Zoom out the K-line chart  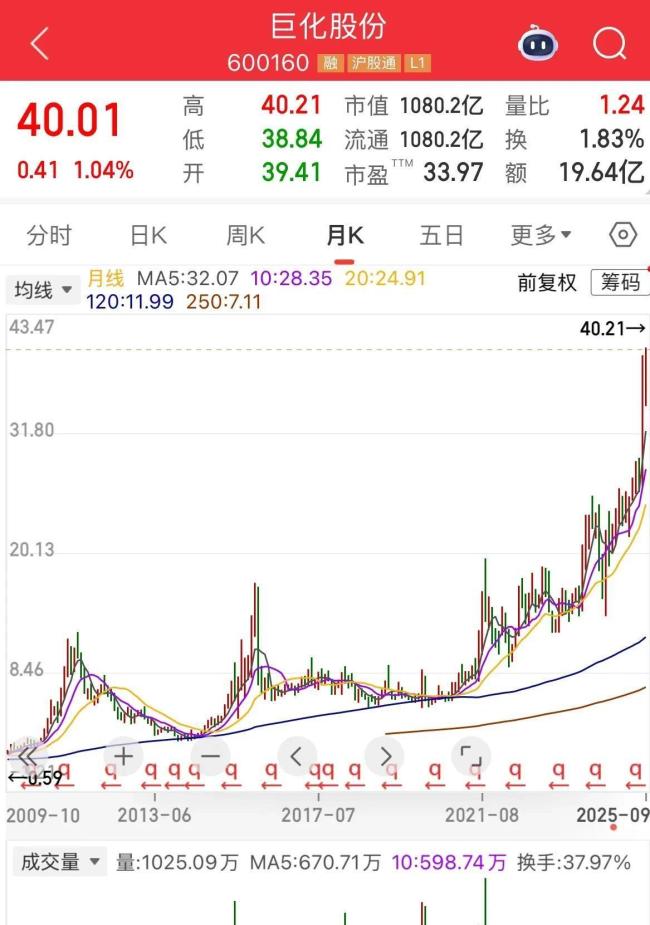pos(210,756)
